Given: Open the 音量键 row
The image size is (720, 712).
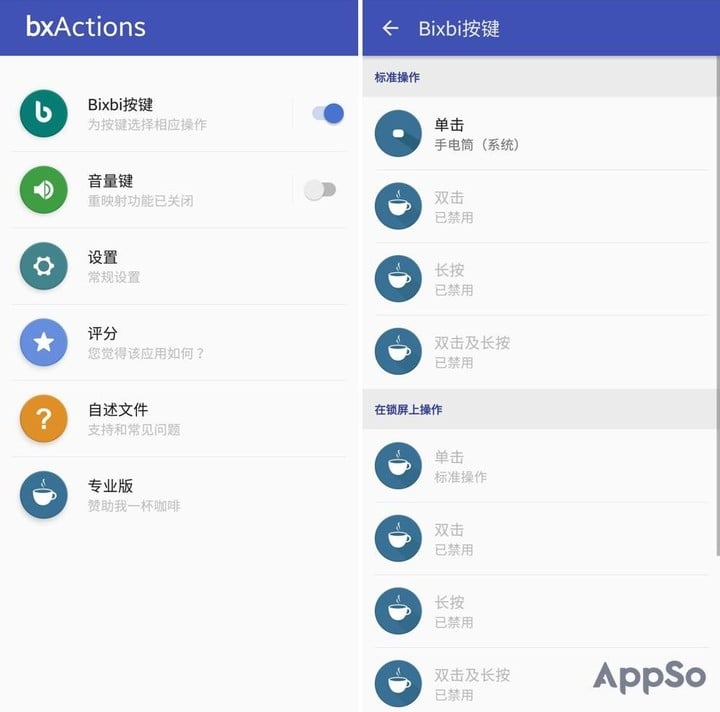Looking at the screenshot, I should [150, 190].
